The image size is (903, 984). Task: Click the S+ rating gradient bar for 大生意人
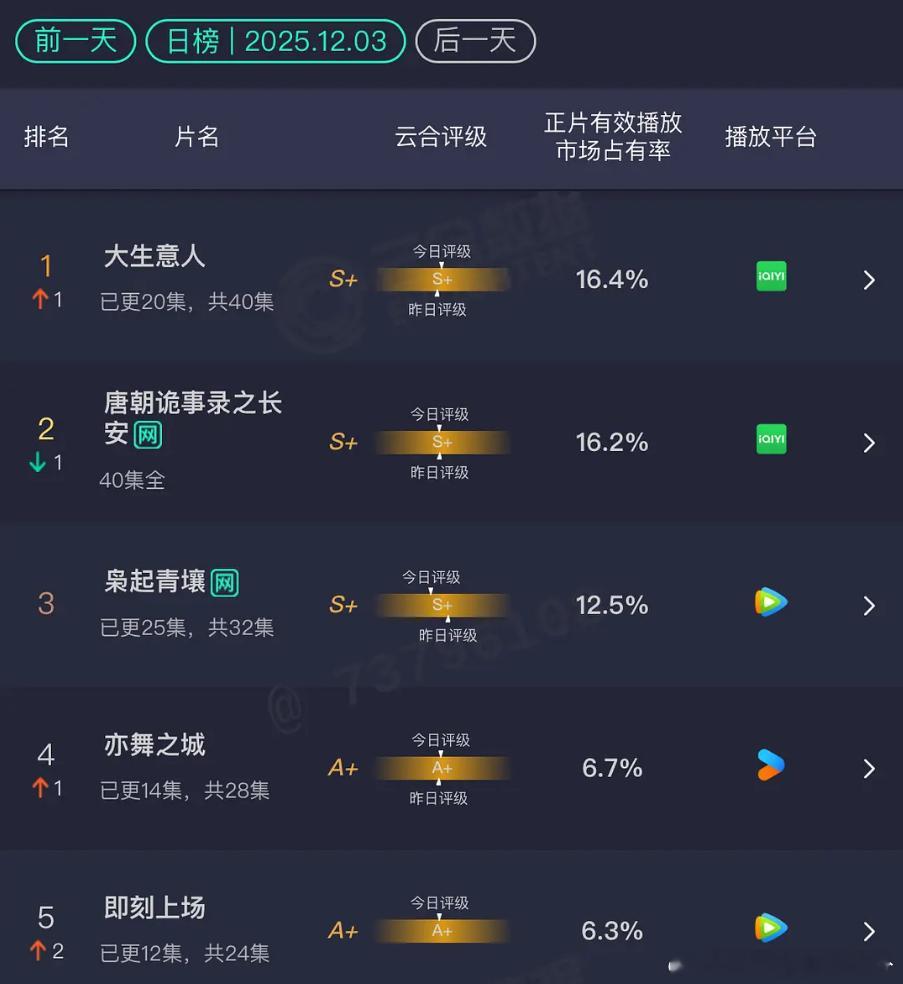[x=443, y=279]
